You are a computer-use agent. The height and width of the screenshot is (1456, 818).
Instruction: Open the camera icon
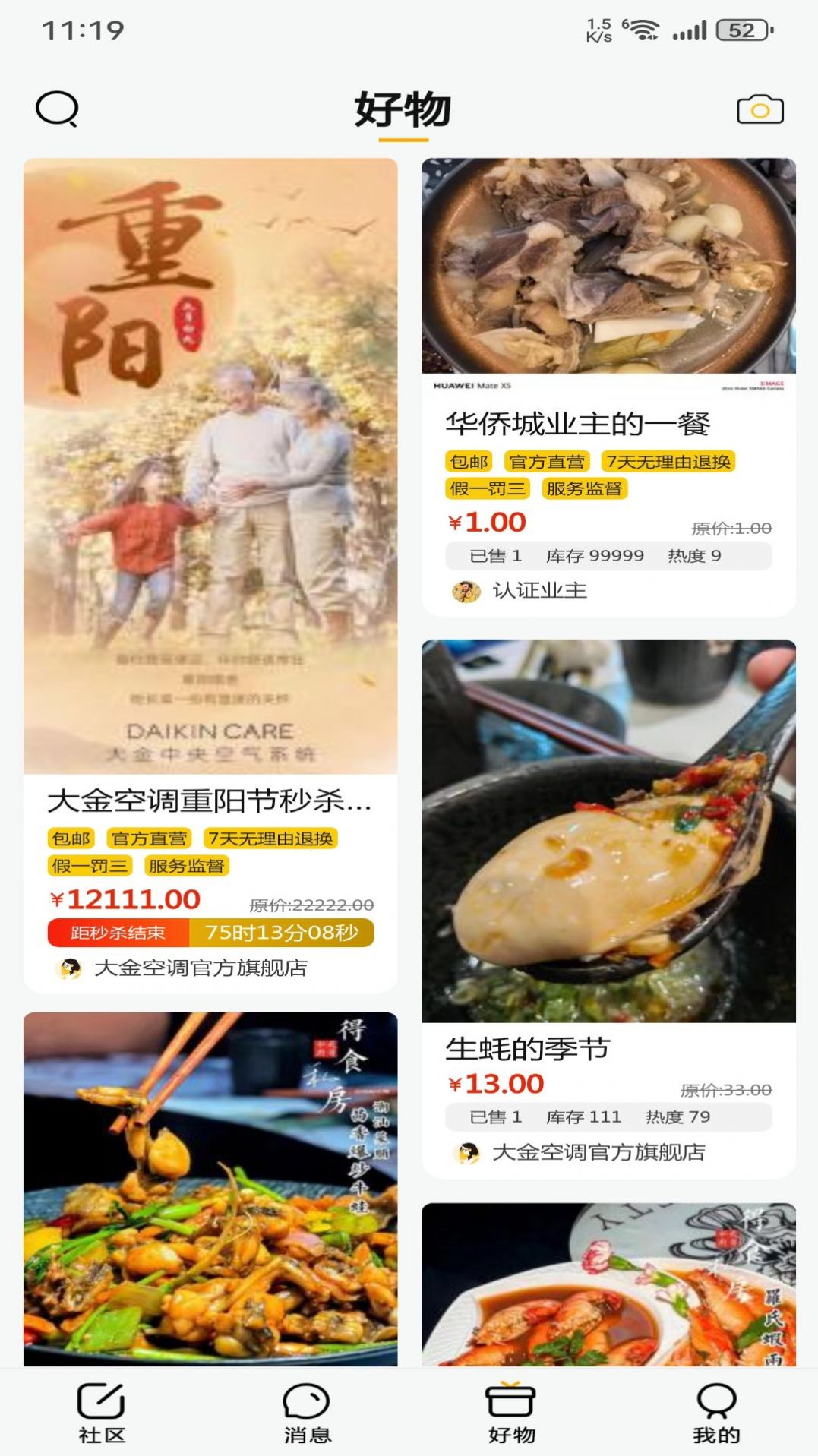pyautogui.click(x=760, y=110)
